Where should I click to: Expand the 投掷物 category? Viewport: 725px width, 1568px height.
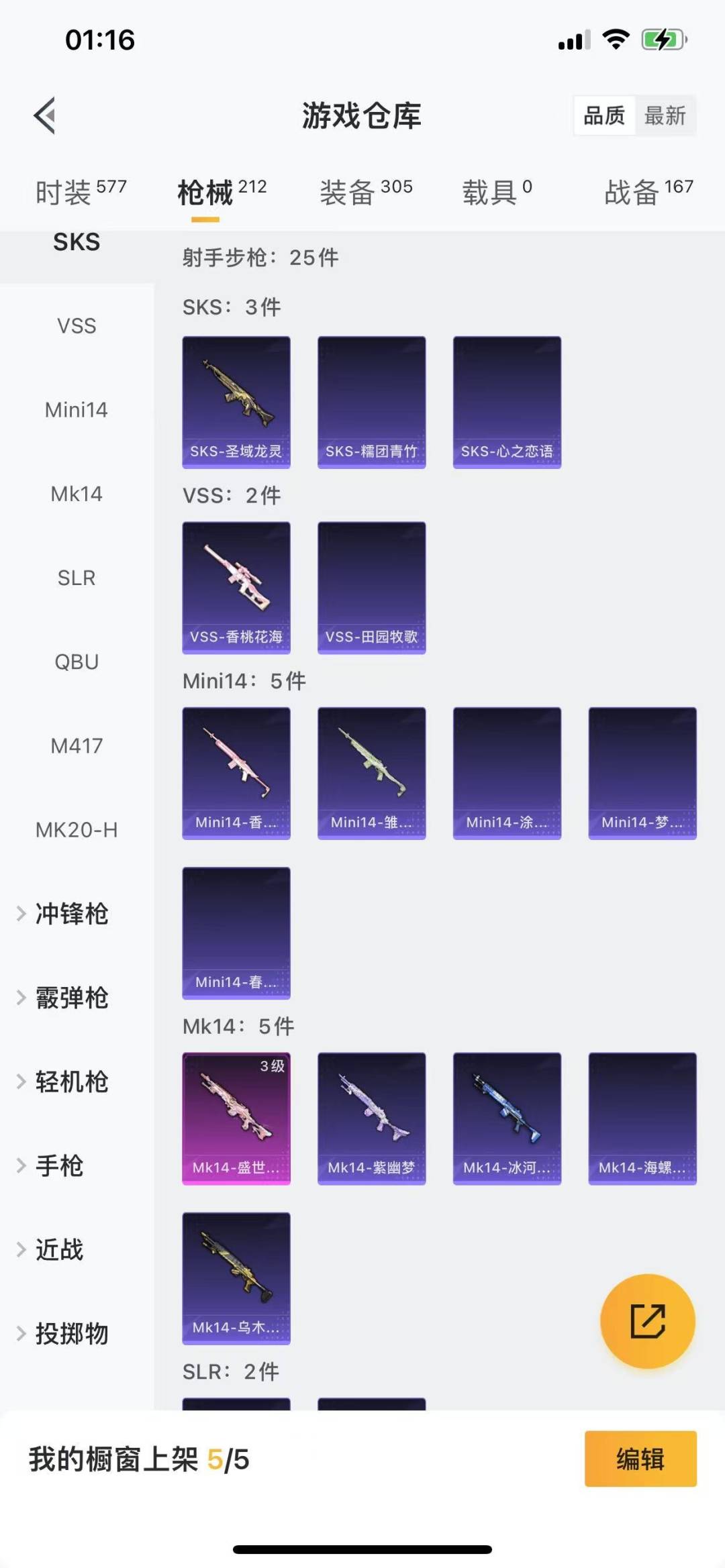[x=71, y=1334]
